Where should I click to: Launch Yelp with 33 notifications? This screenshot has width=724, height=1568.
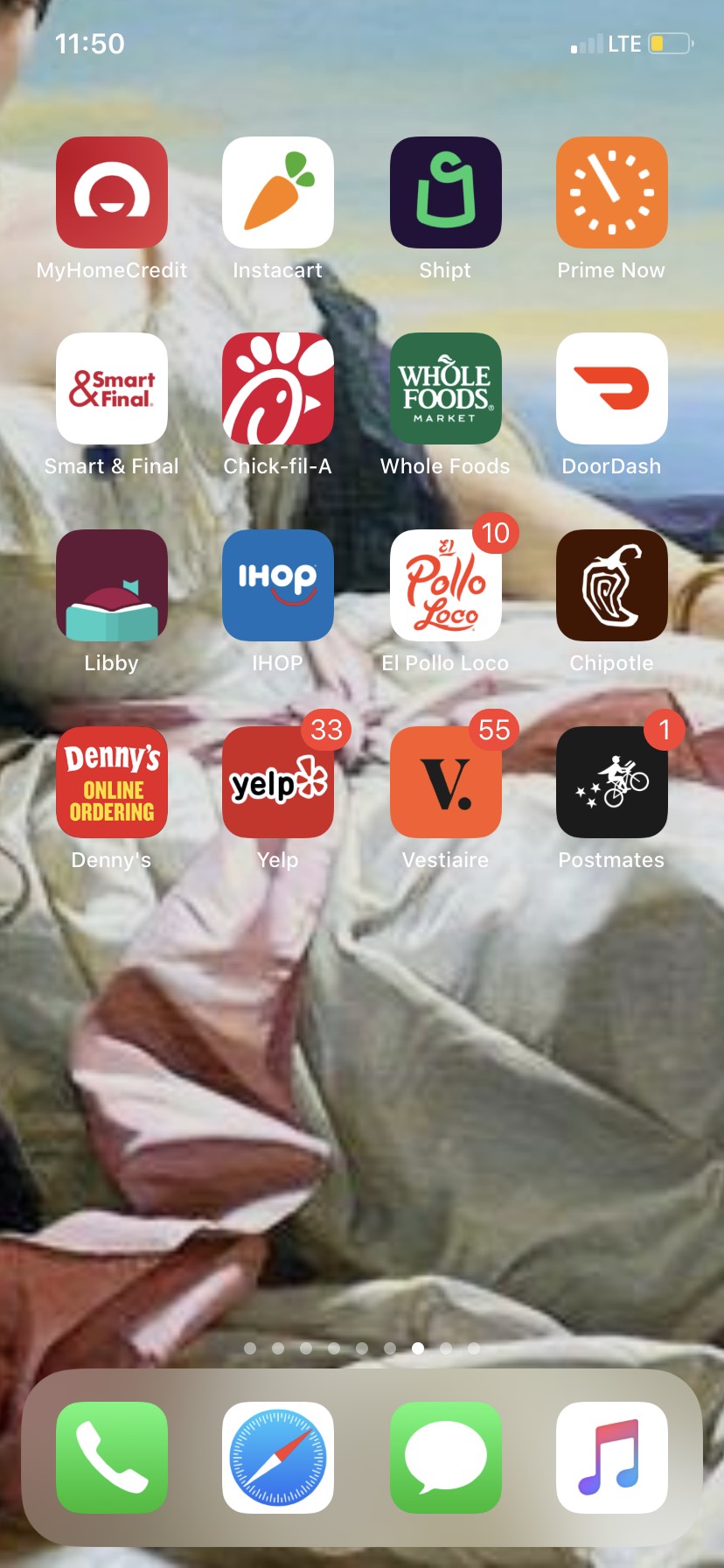coord(278,782)
